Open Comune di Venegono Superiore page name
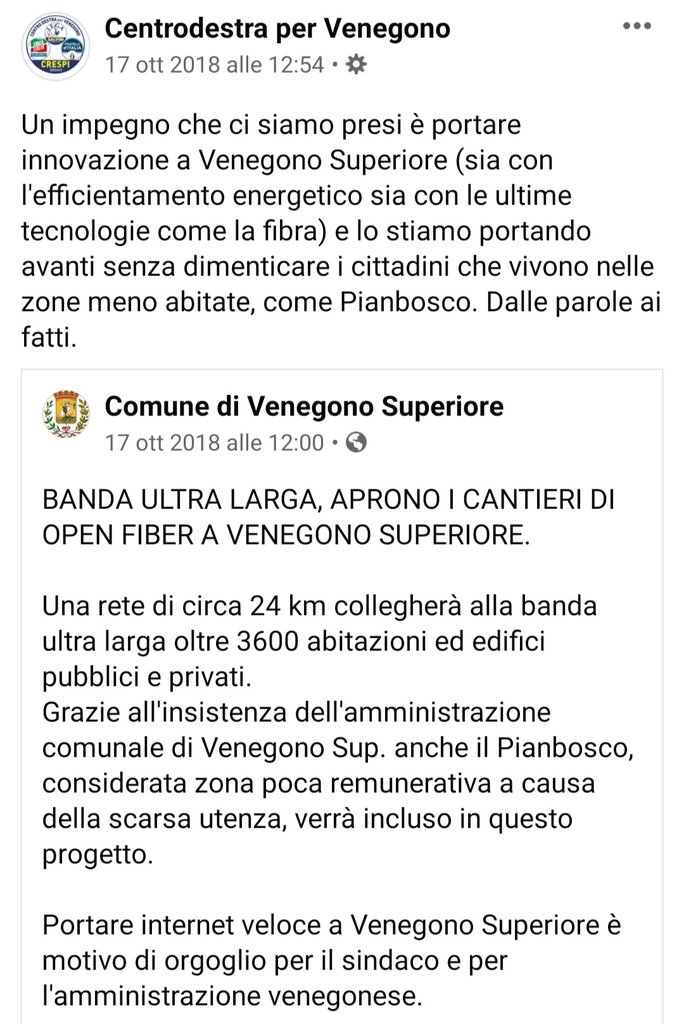The height and width of the screenshot is (1024, 684). (304, 406)
